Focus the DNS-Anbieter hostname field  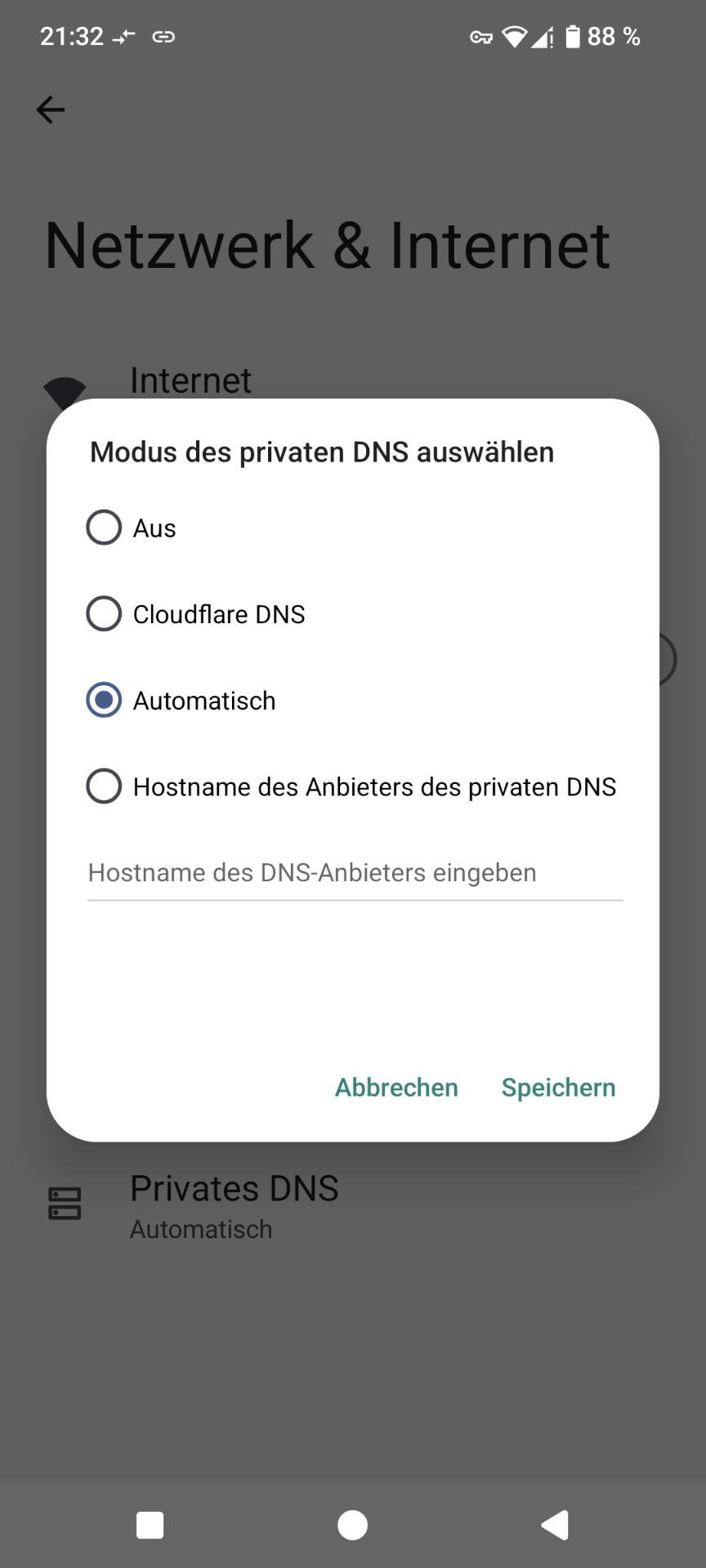[355, 873]
